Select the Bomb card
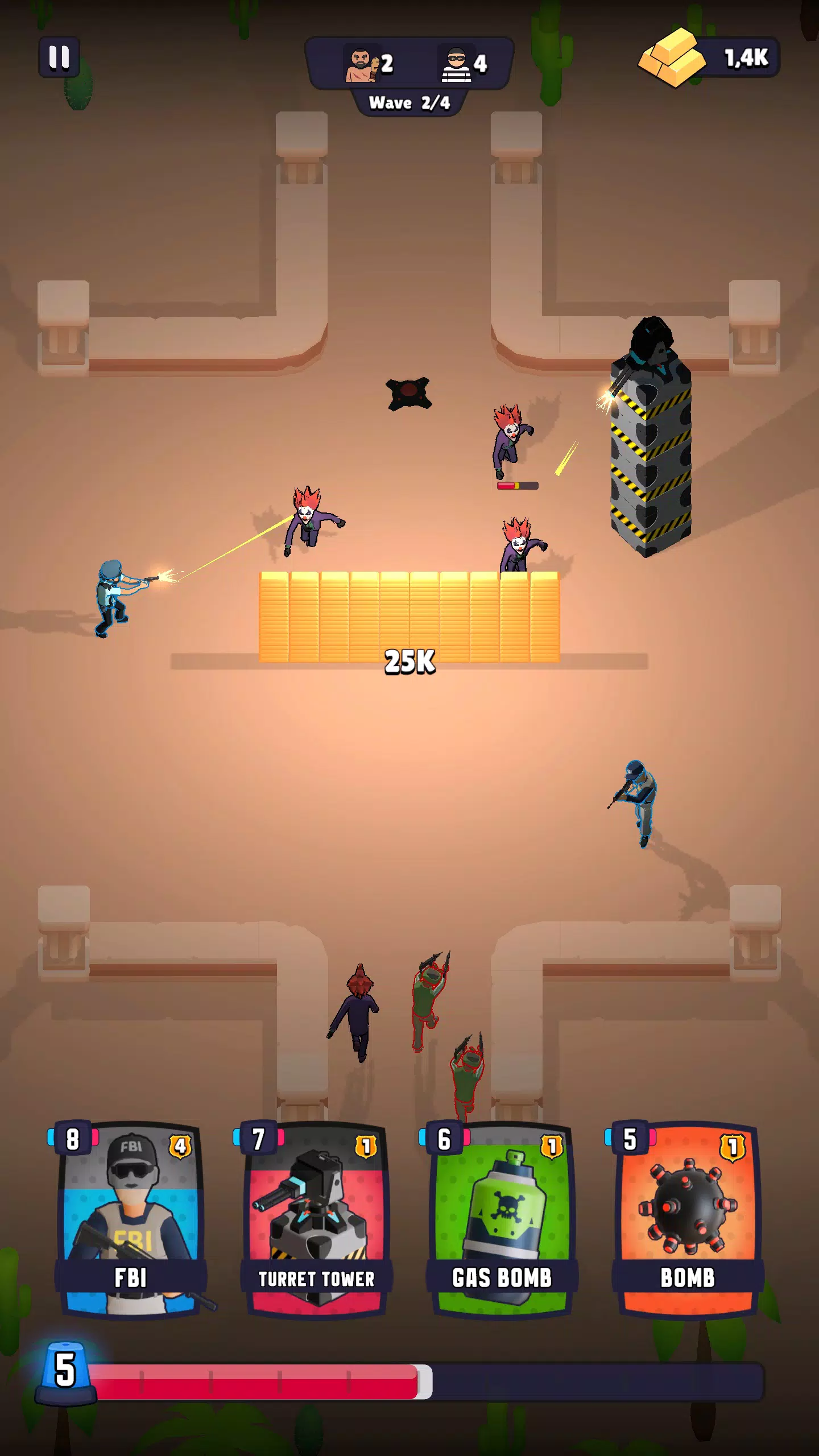The height and width of the screenshot is (1456, 819). point(687,1219)
